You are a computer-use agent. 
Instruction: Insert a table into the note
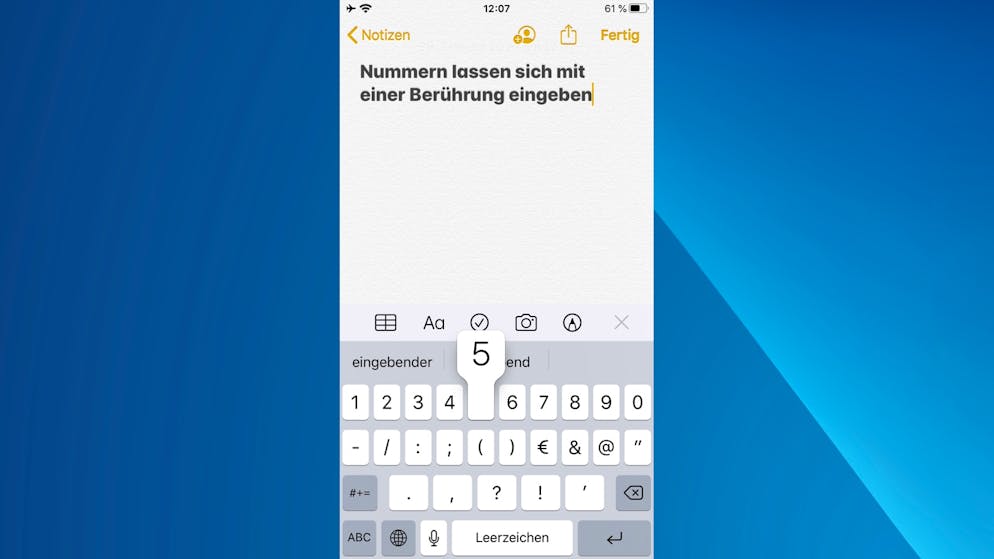(385, 322)
